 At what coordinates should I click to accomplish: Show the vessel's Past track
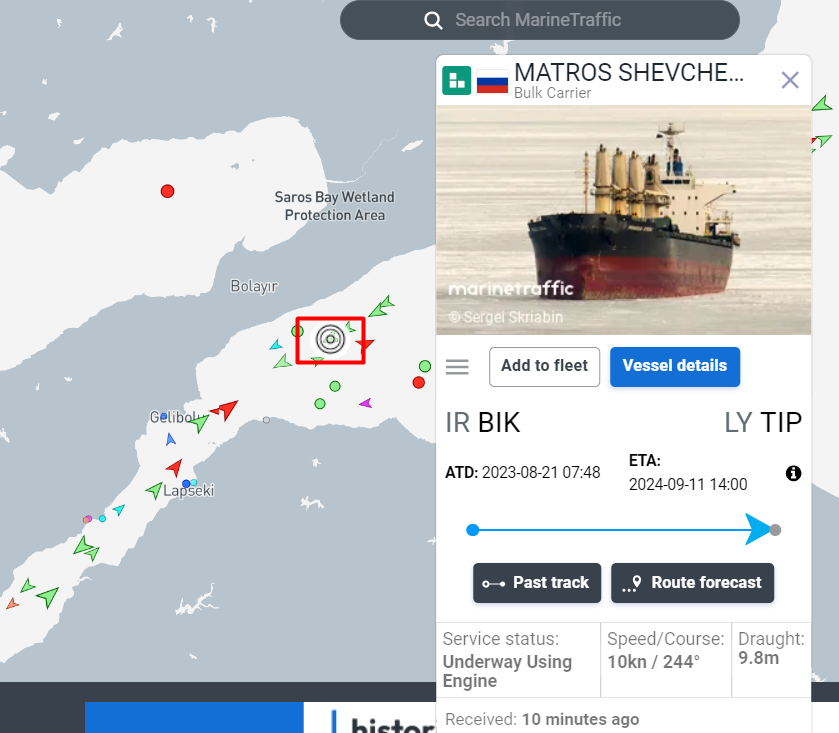[x=537, y=583]
